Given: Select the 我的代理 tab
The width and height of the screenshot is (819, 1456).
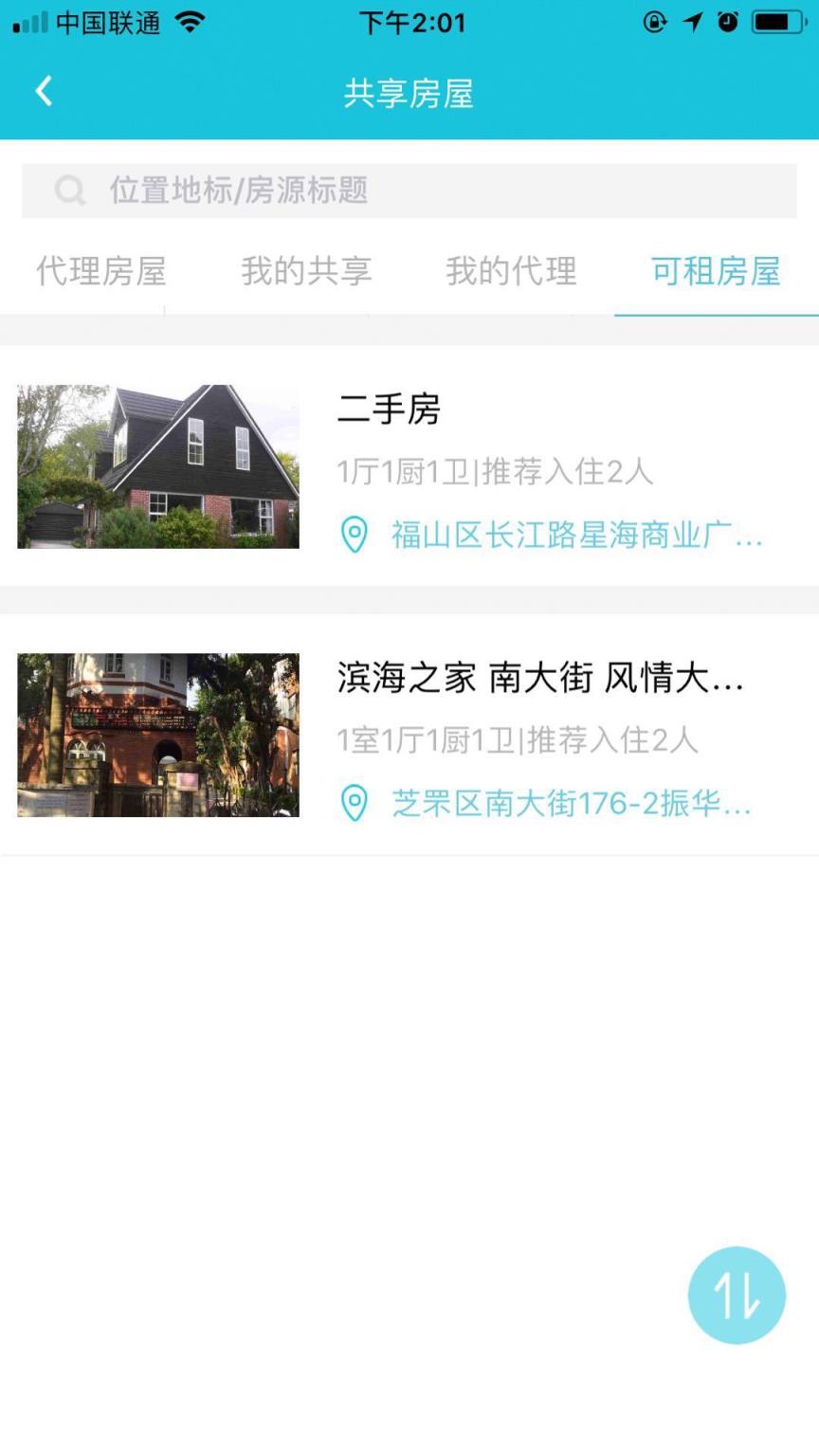Looking at the screenshot, I should click(512, 272).
